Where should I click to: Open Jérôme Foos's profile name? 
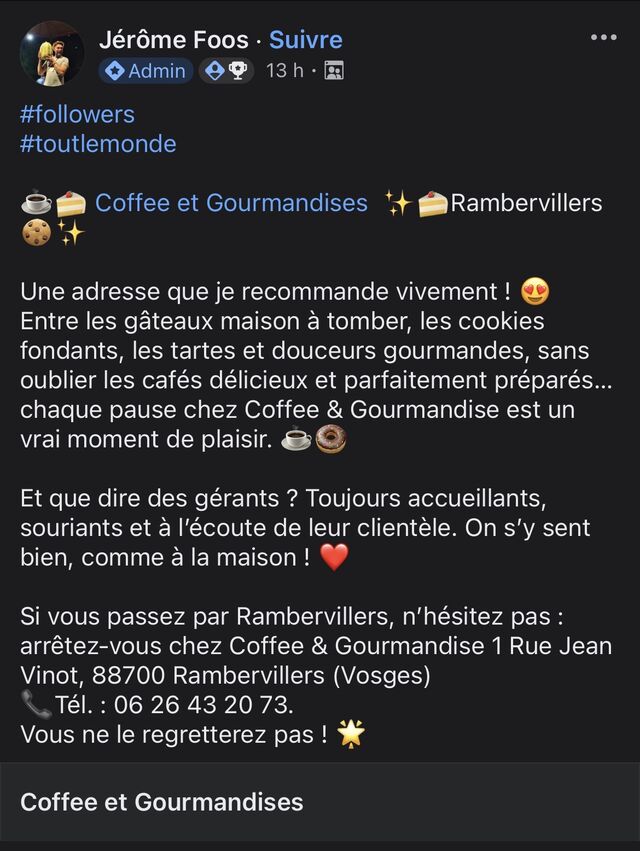(172, 40)
